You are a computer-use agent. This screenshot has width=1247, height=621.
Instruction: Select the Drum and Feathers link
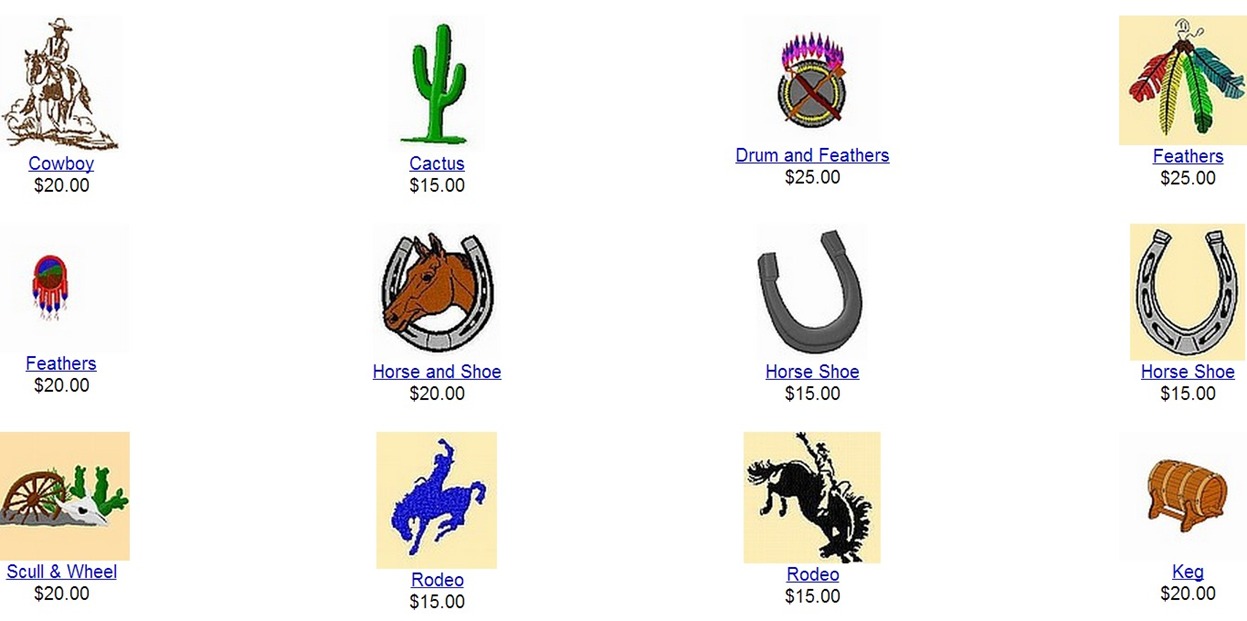click(812, 156)
